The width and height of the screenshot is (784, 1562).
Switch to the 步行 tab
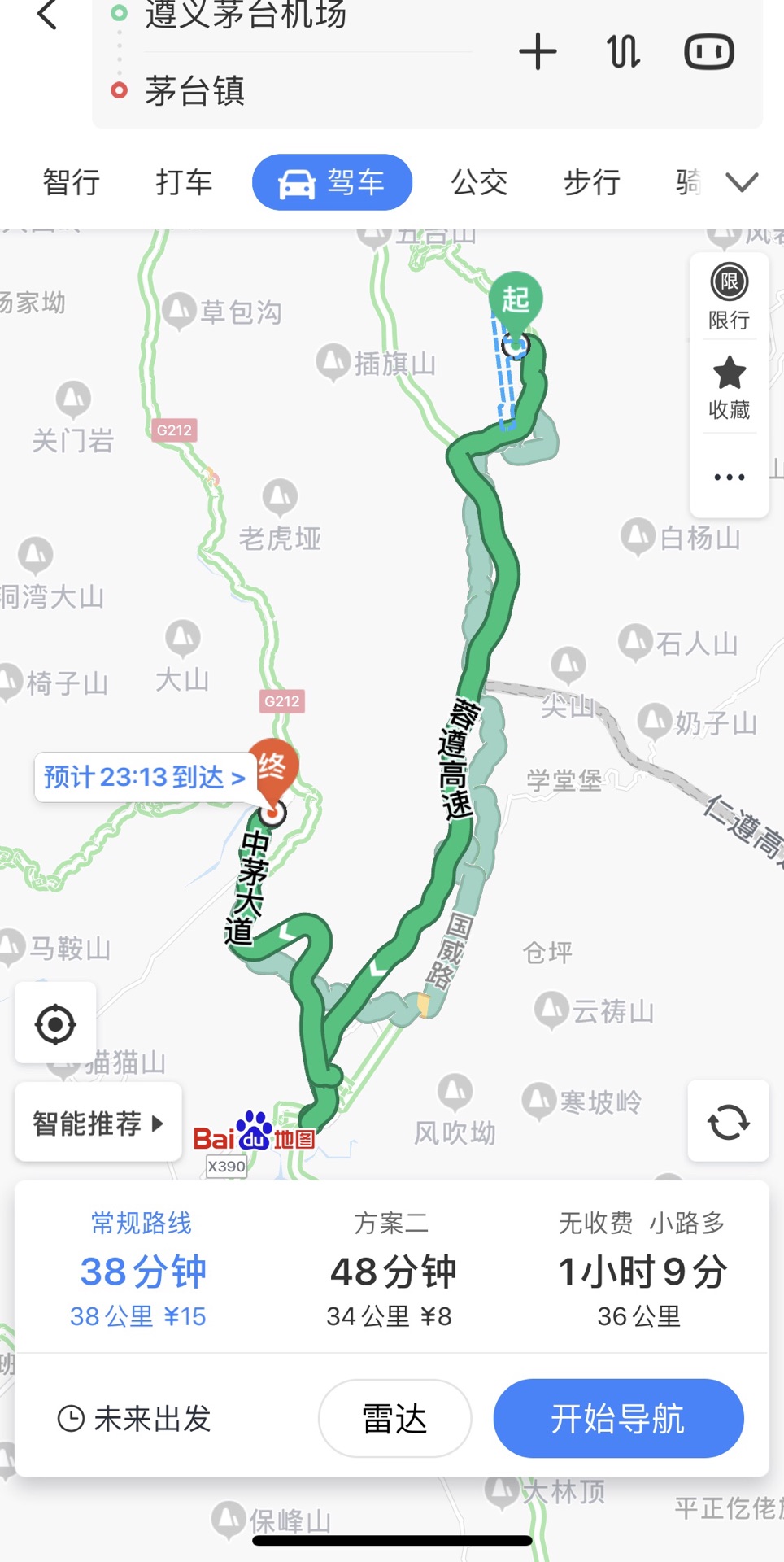pyautogui.click(x=592, y=182)
